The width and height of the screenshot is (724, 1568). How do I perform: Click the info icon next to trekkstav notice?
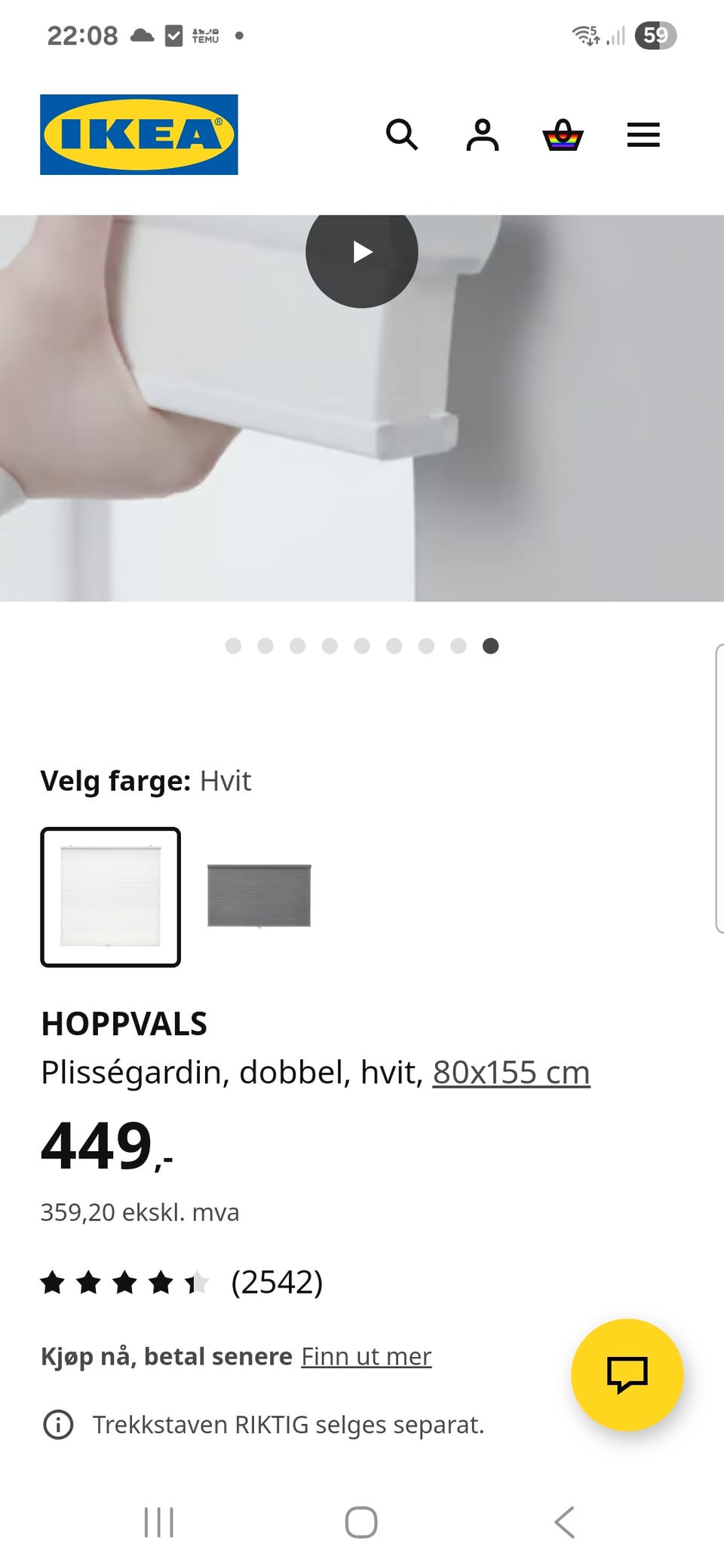click(59, 1424)
